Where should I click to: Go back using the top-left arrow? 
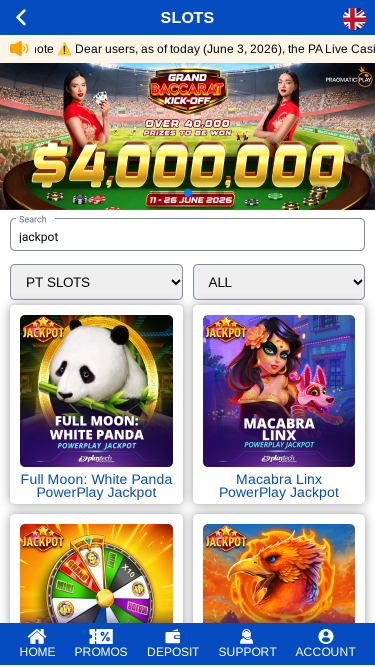pyautogui.click(x=21, y=17)
